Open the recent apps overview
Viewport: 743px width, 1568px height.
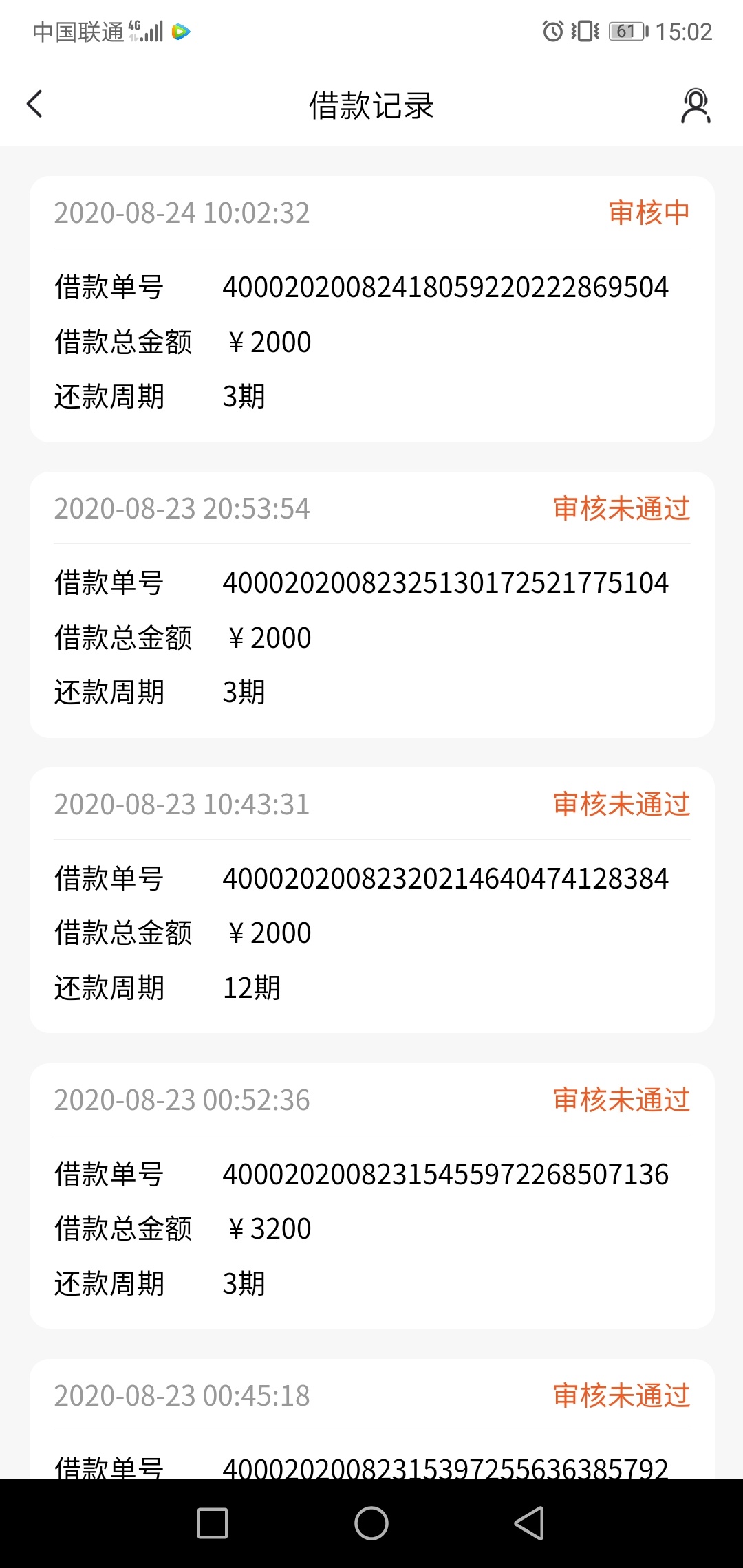coord(213,1523)
